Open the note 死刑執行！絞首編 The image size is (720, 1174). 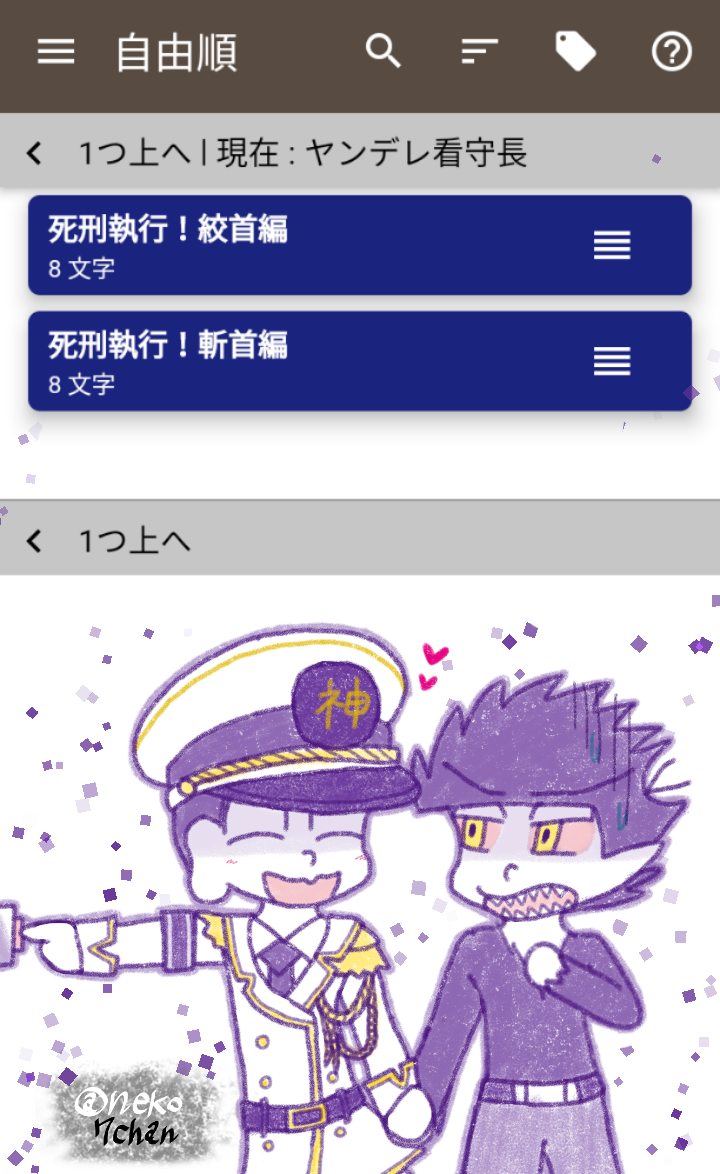300,245
